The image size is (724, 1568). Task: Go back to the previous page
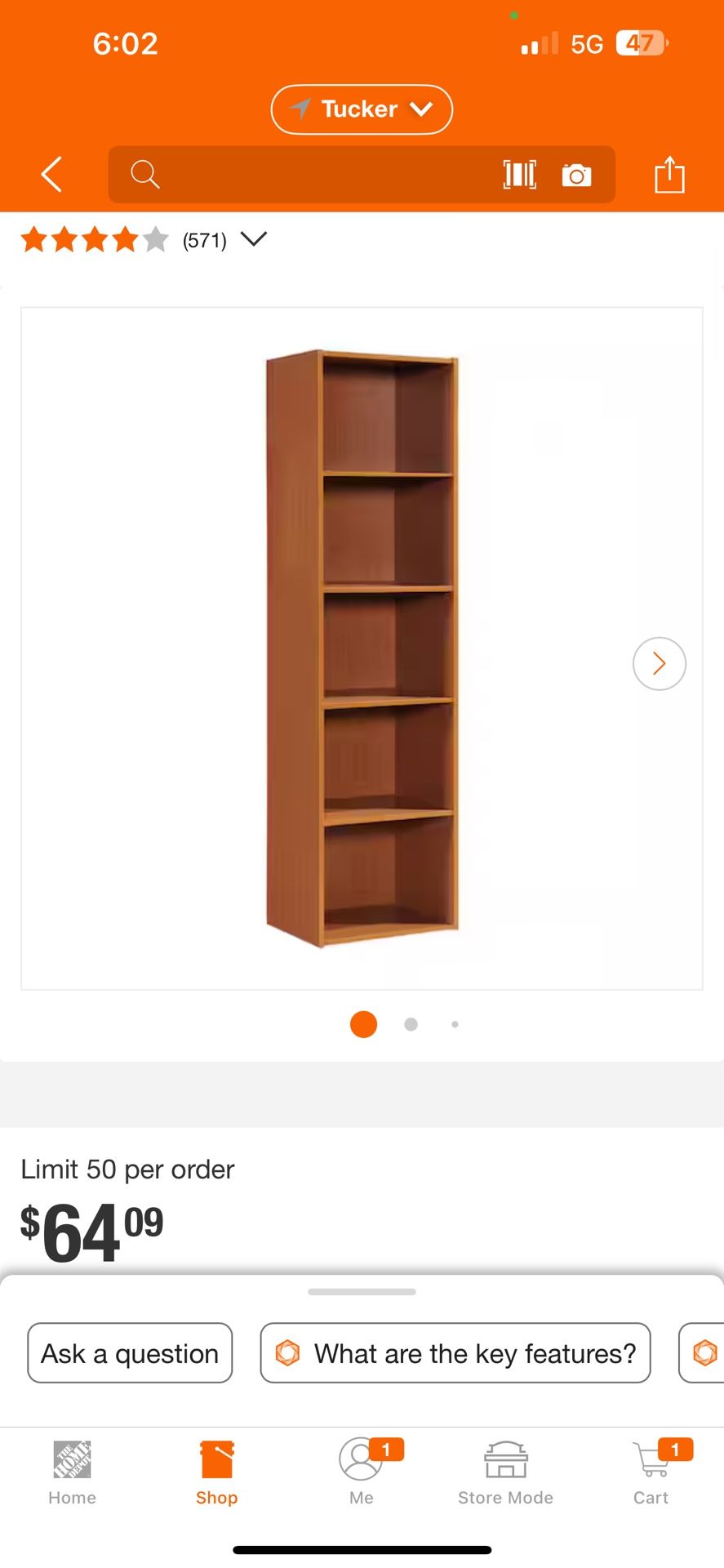(51, 174)
